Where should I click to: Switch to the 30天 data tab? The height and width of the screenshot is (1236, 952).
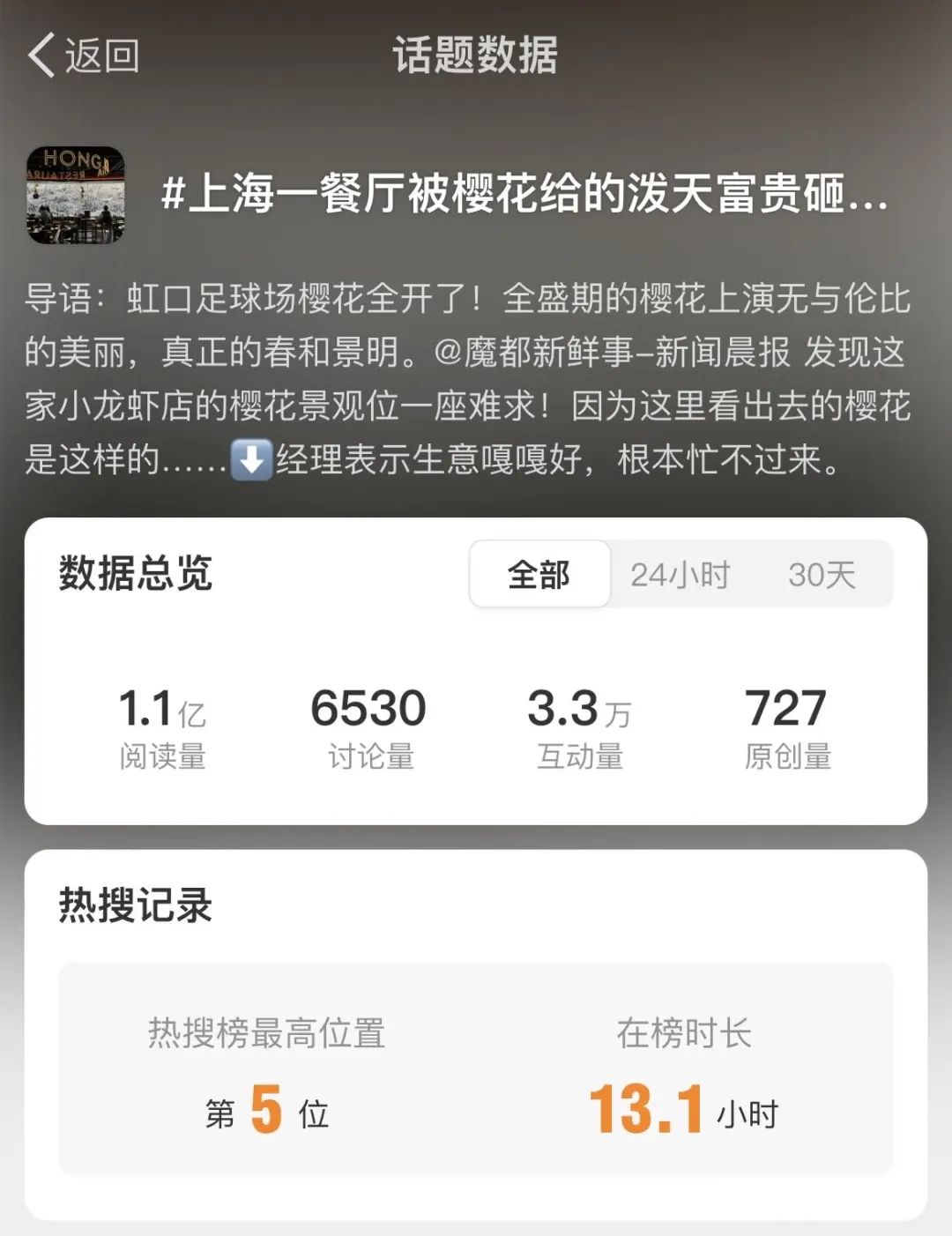[822, 575]
